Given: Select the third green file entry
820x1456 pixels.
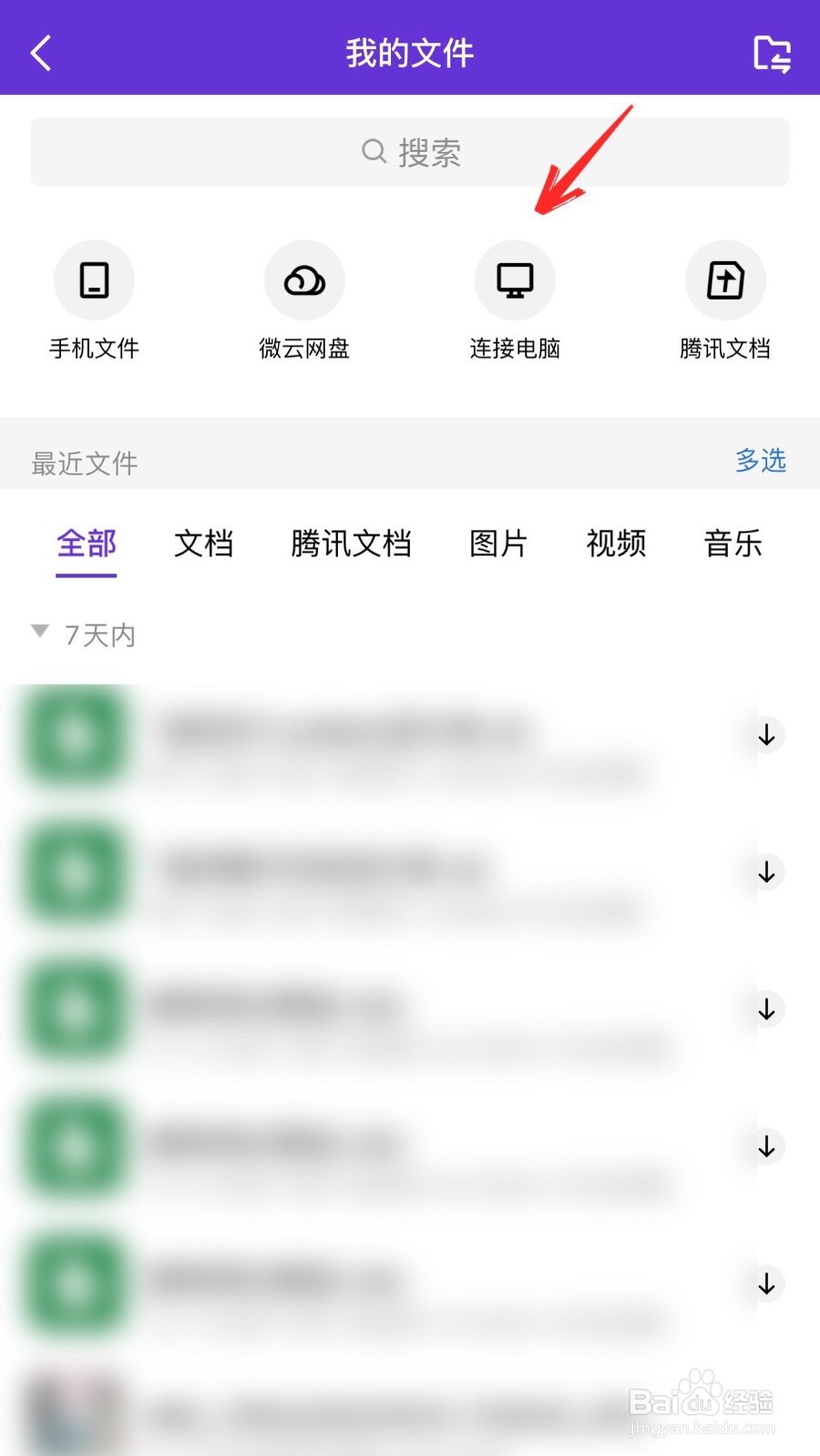Looking at the screenshot, I should pyautogui.click(x=73, y=1009).
